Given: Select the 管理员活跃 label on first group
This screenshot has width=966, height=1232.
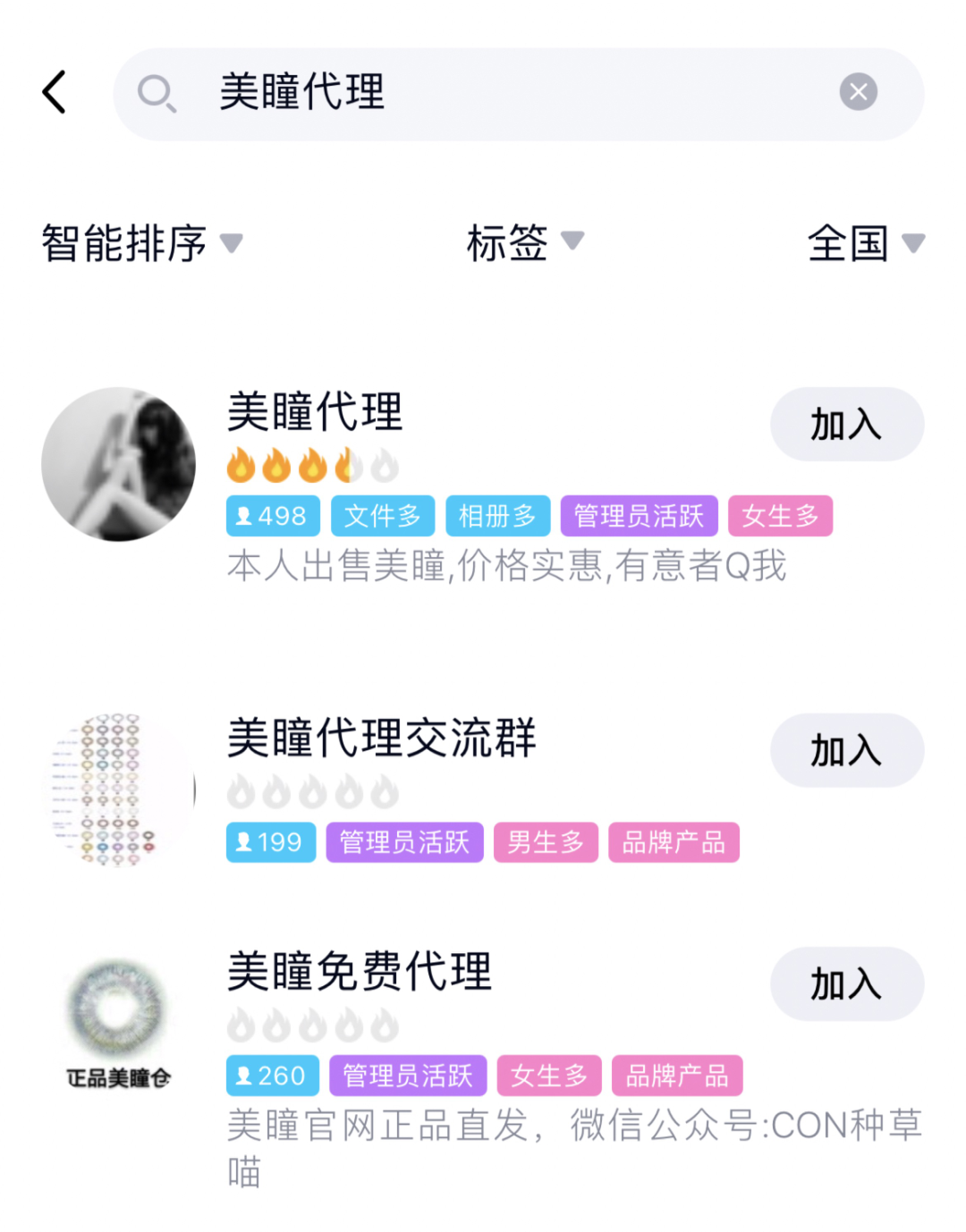Looking at the screenshot, I should 637,516.
